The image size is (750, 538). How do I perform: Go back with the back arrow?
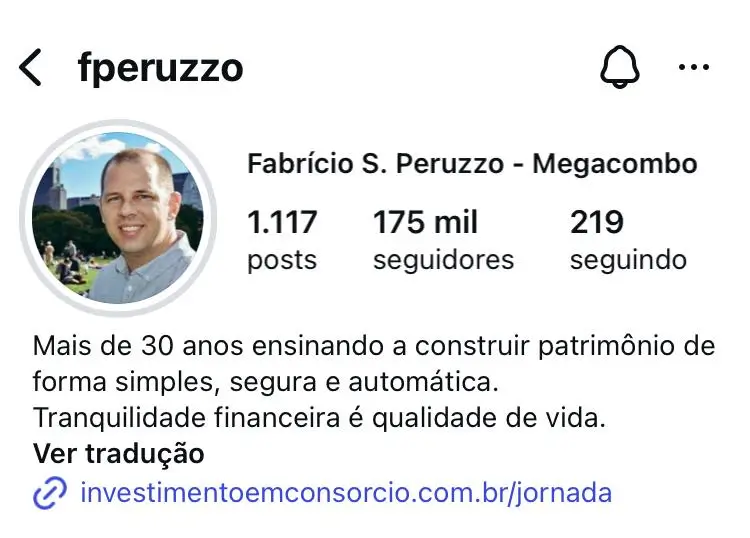pyautogui.click(x=31, y=68)
